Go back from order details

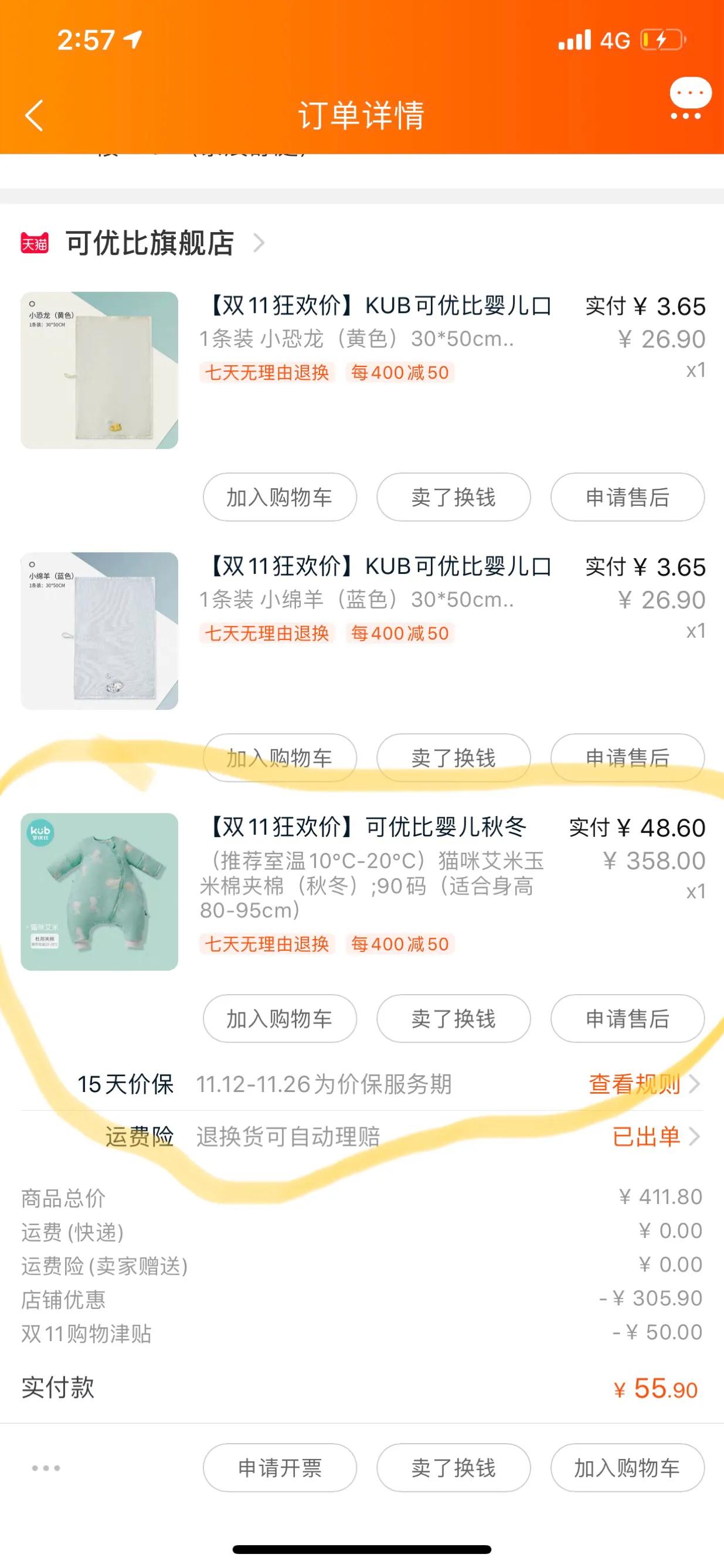[x=35, y=115]
